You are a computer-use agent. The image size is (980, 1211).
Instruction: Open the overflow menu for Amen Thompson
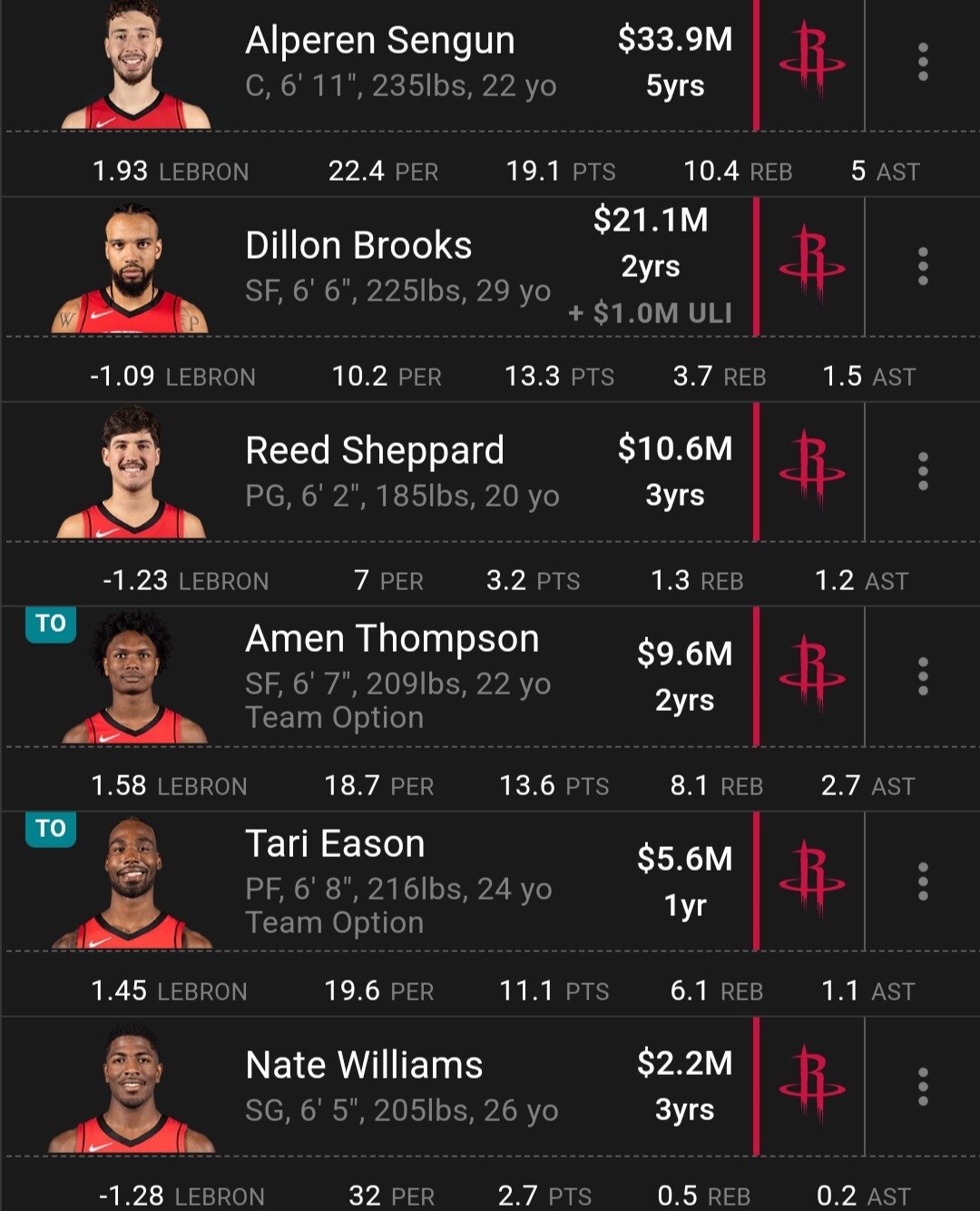point(922,677)
